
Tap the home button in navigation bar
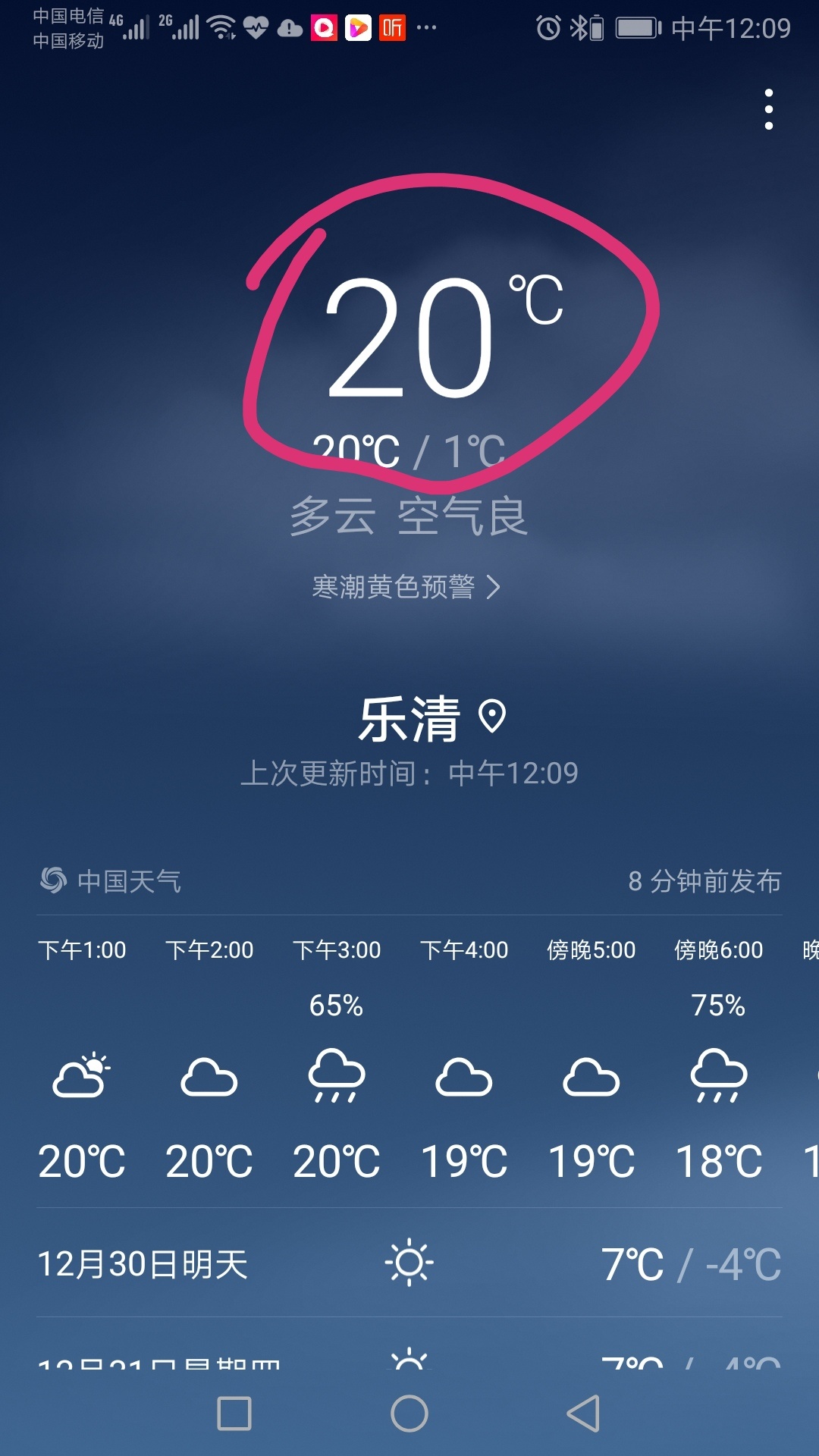[x=409, y=1414]
